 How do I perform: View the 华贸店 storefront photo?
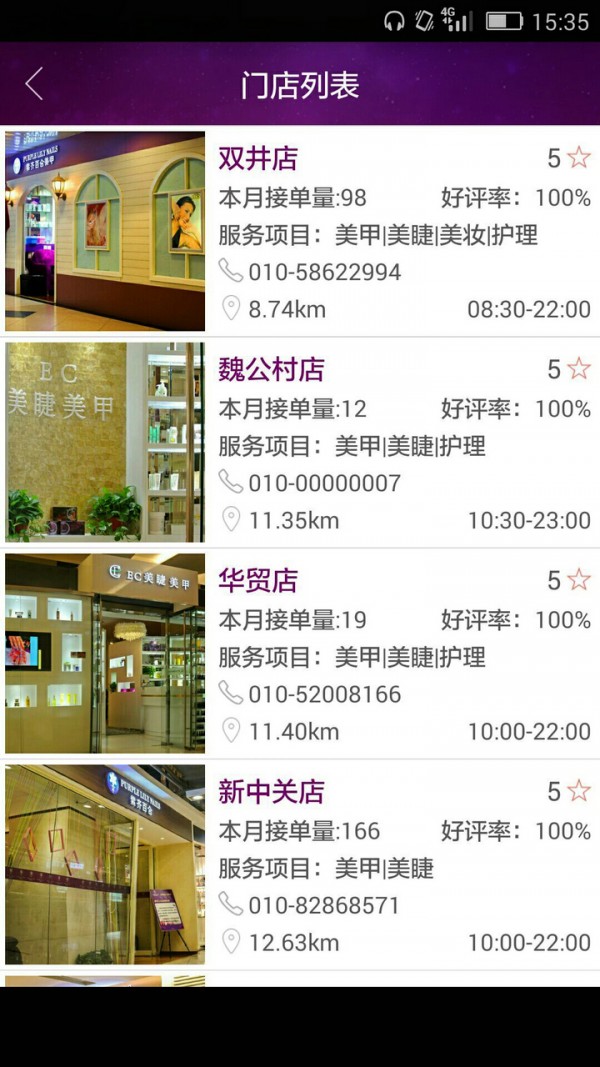tap(105, 653)
